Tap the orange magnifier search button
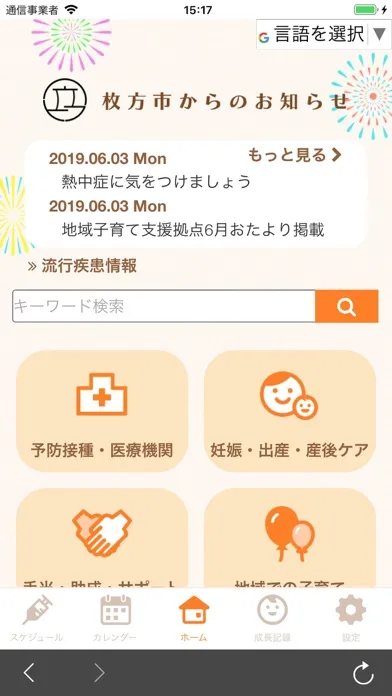The image size is (392, 696). (347, 306)
